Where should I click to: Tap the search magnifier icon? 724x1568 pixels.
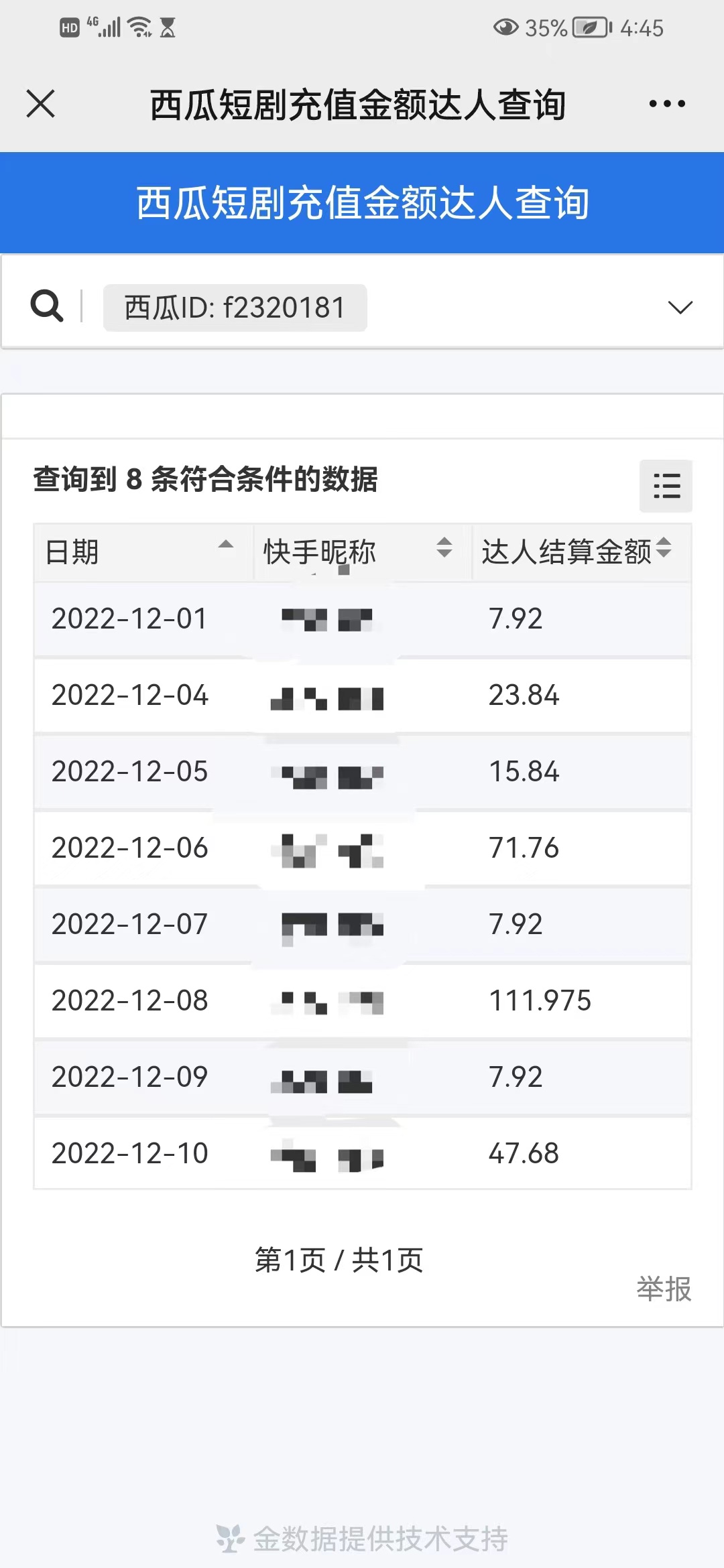47,306
